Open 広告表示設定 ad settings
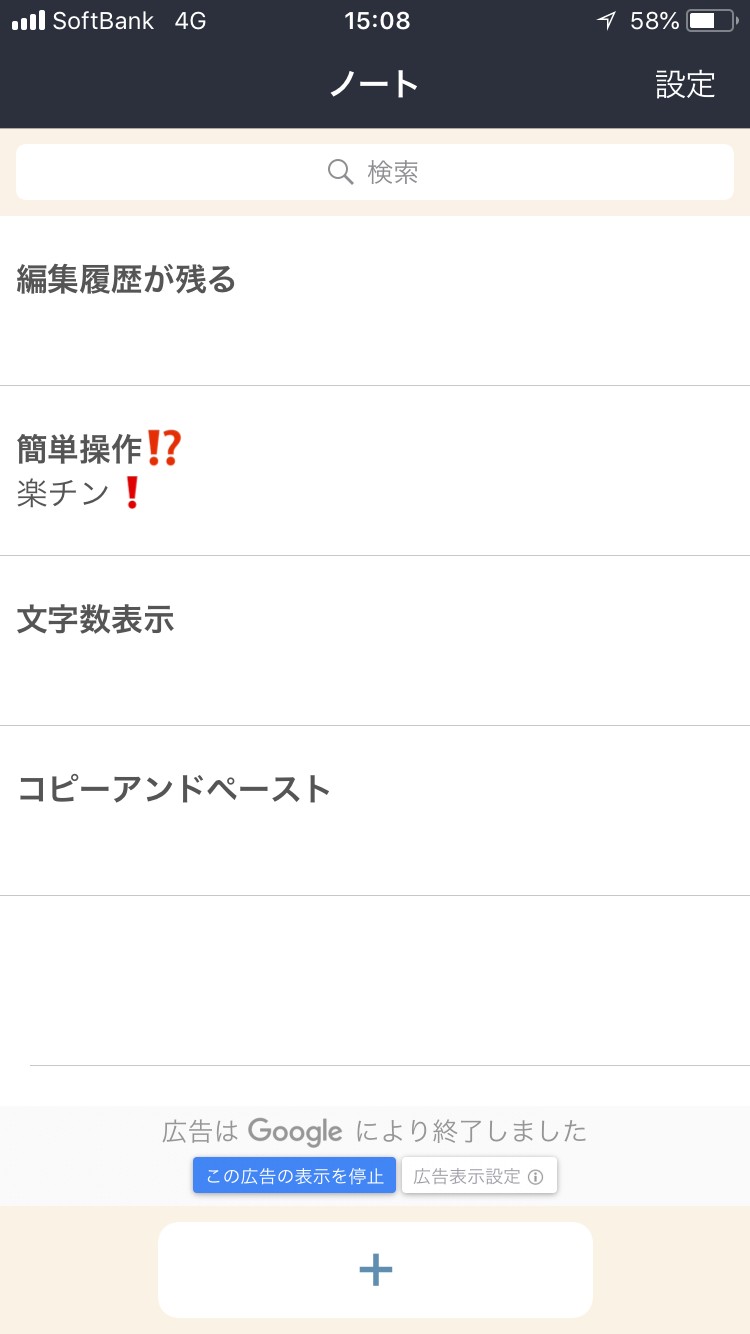This screenshot has width=750, height=1334. (x=479, y=1176)
